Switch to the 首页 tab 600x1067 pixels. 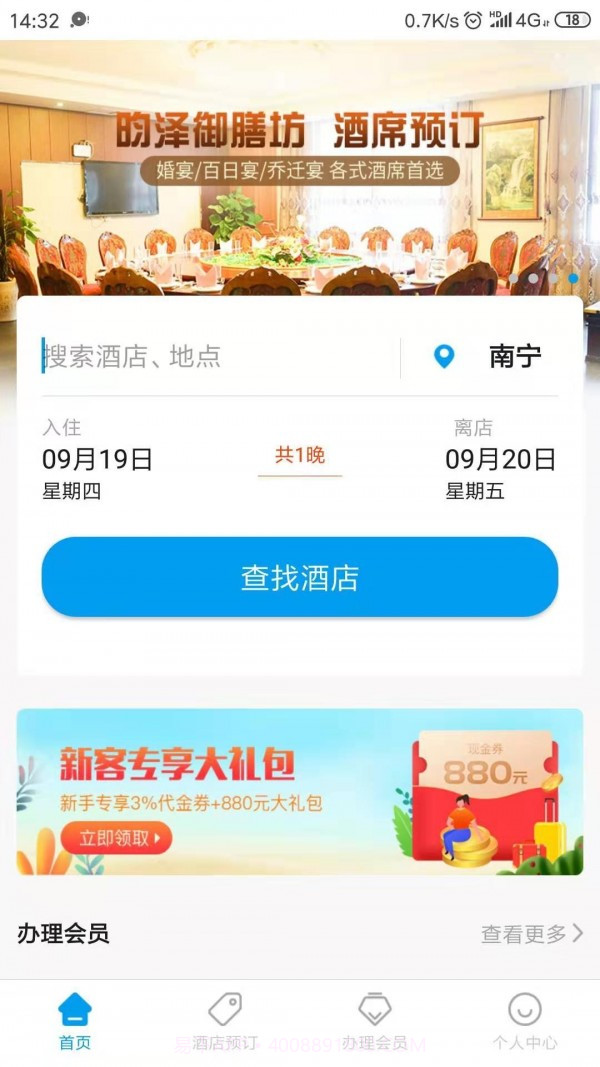pos(75,1022)
